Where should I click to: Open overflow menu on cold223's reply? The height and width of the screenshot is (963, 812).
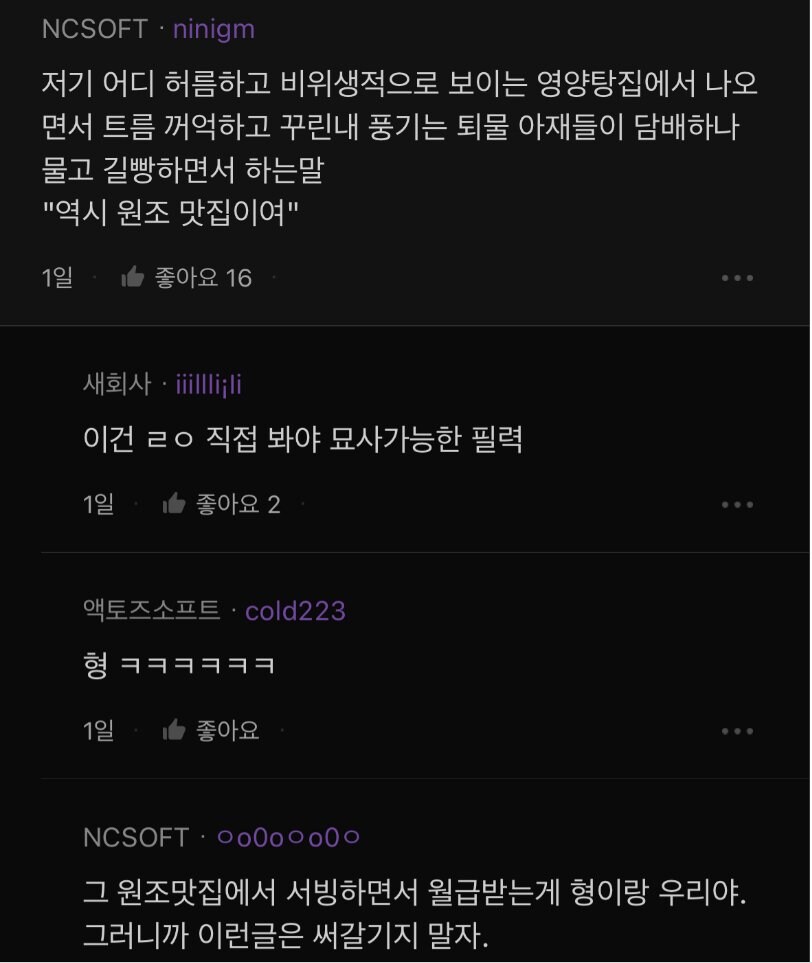(x=738, y=732)
